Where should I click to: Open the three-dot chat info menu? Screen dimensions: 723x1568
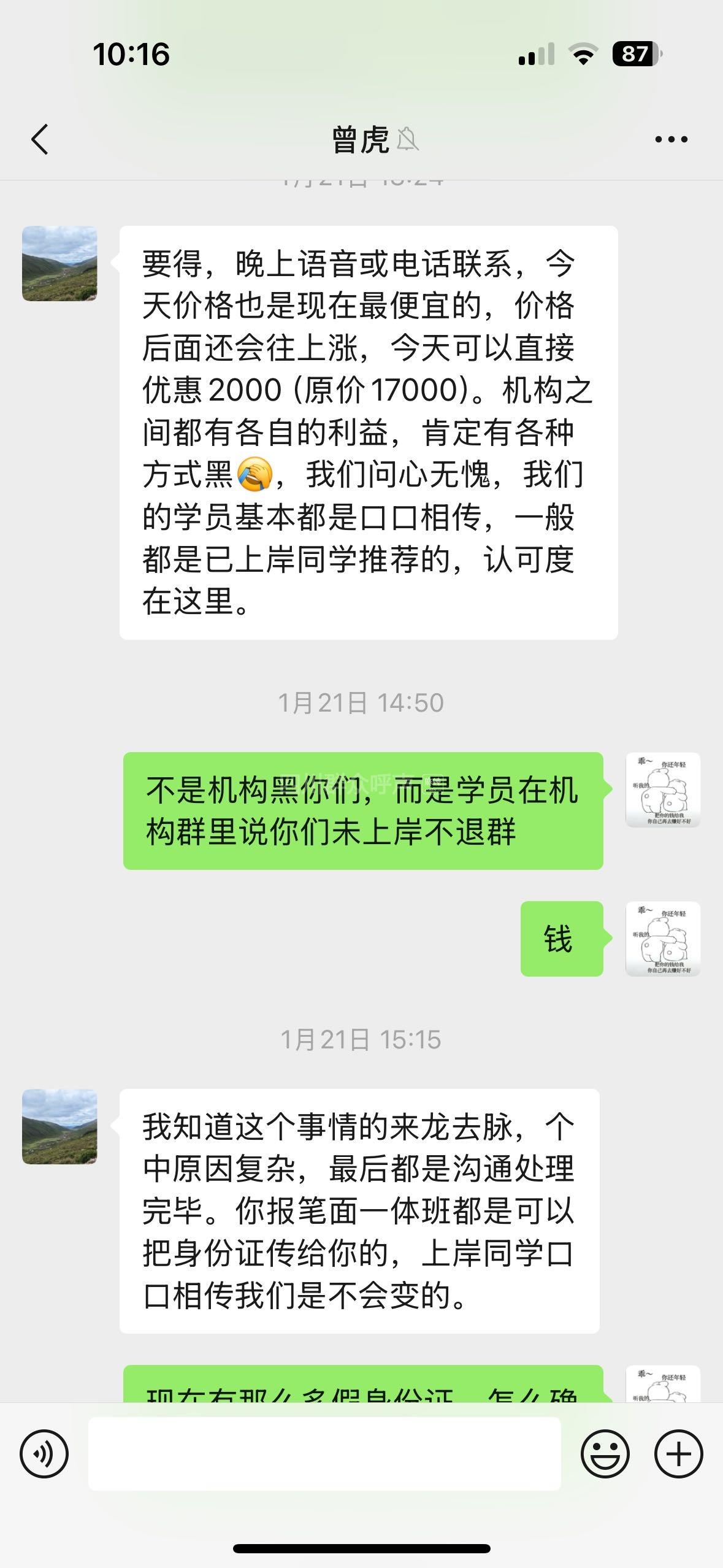[x=671, y=140]
